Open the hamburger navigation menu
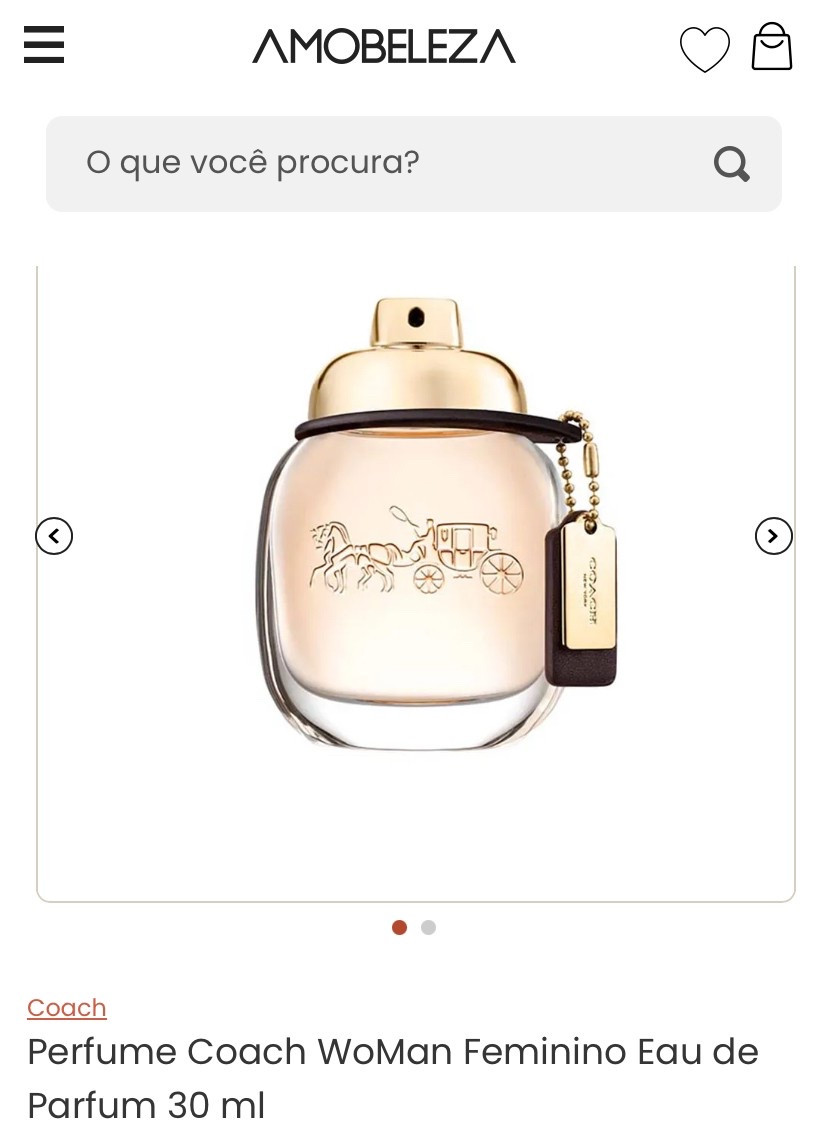 coord(44,44)
